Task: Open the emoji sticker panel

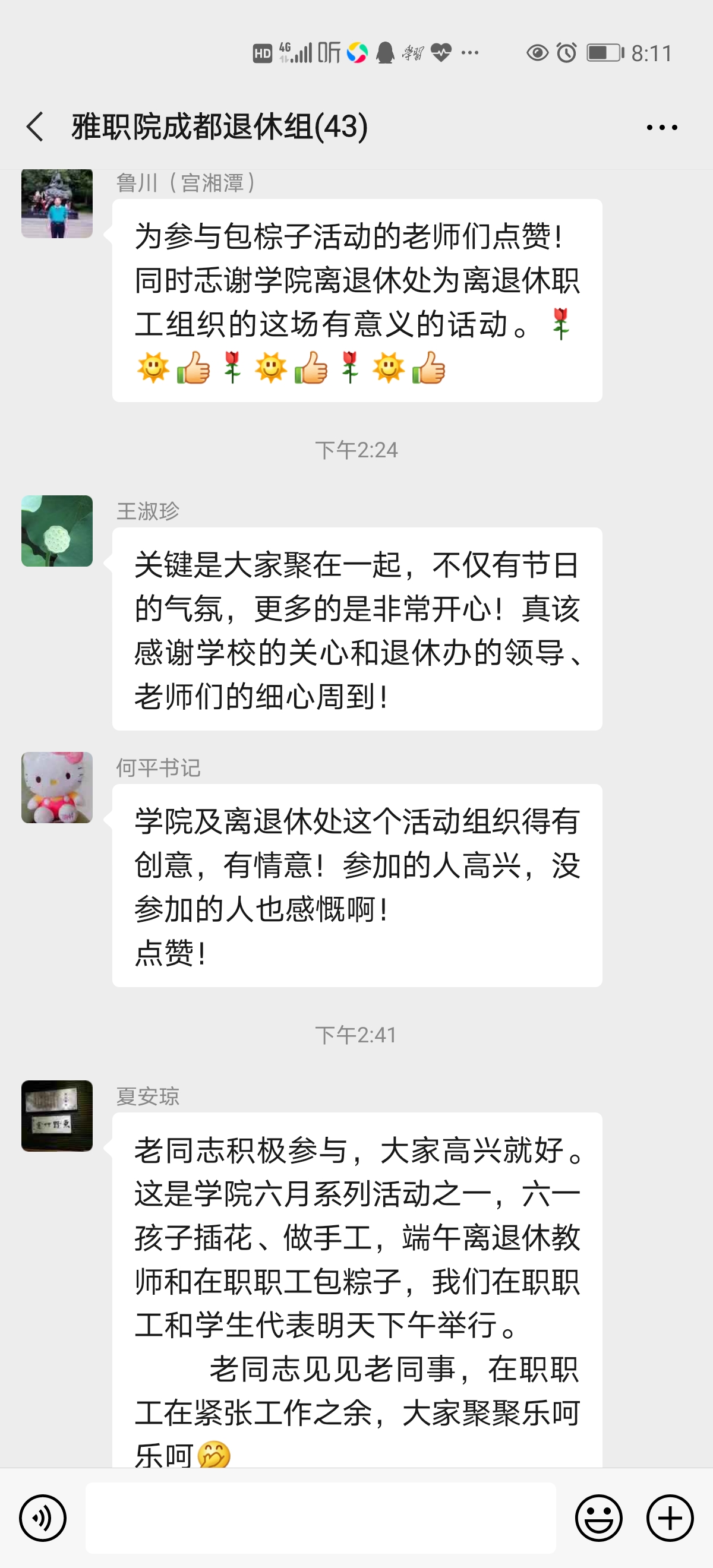Action: [598, 1518]
